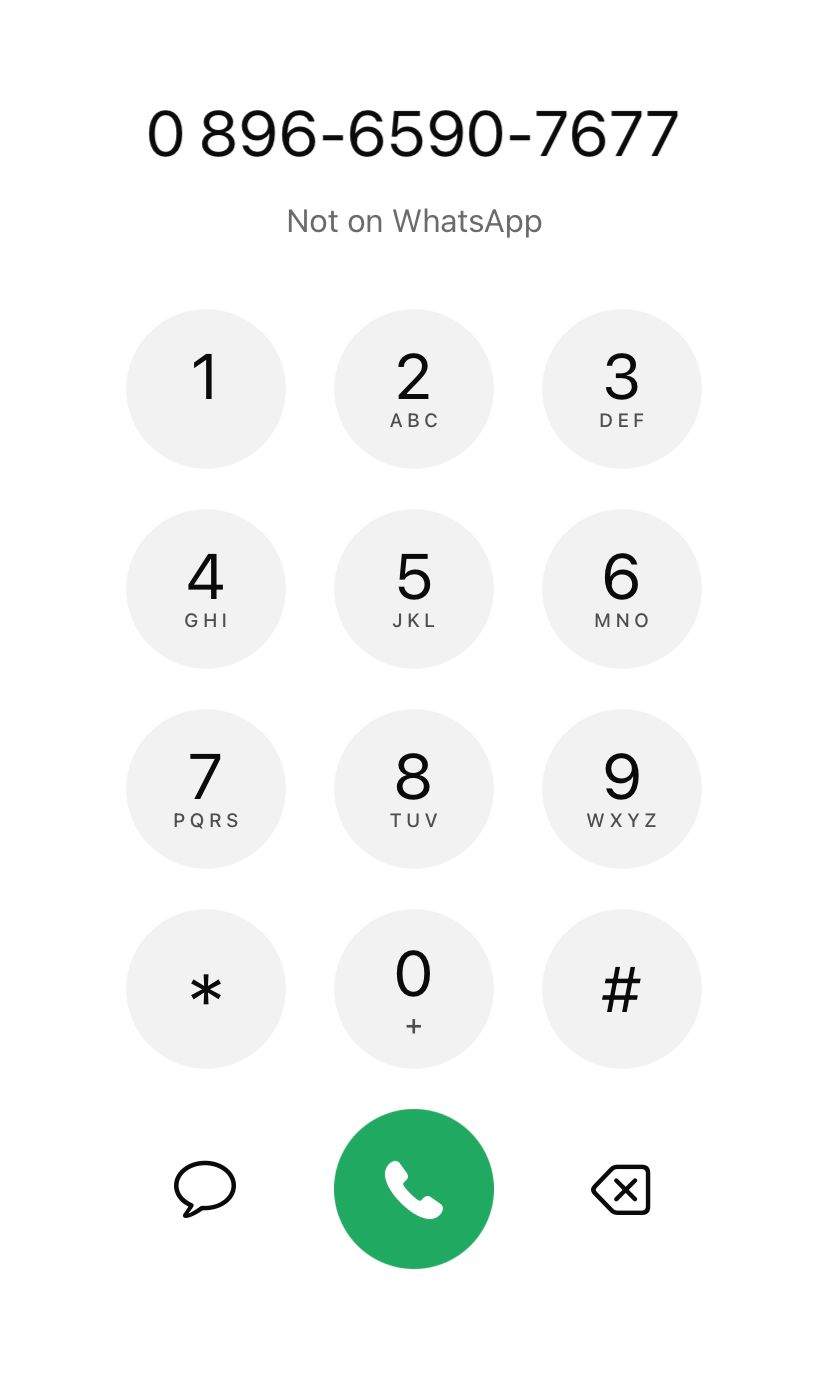Dial digit 1 on the keypad
828x1395 pixels.
[206, 388]
